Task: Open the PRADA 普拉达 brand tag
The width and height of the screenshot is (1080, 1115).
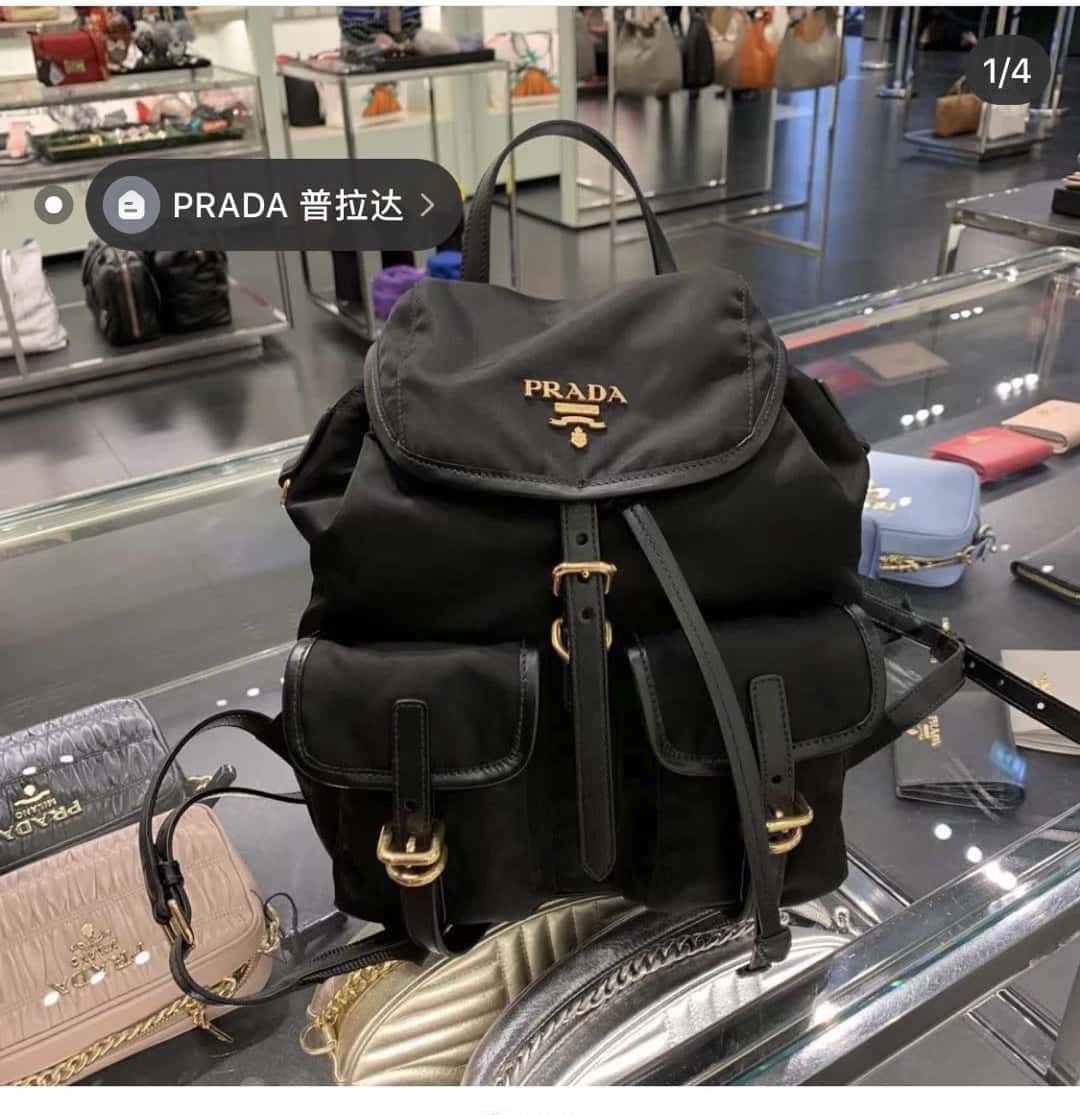Action: pyautogui.click(x=275, y=205)
